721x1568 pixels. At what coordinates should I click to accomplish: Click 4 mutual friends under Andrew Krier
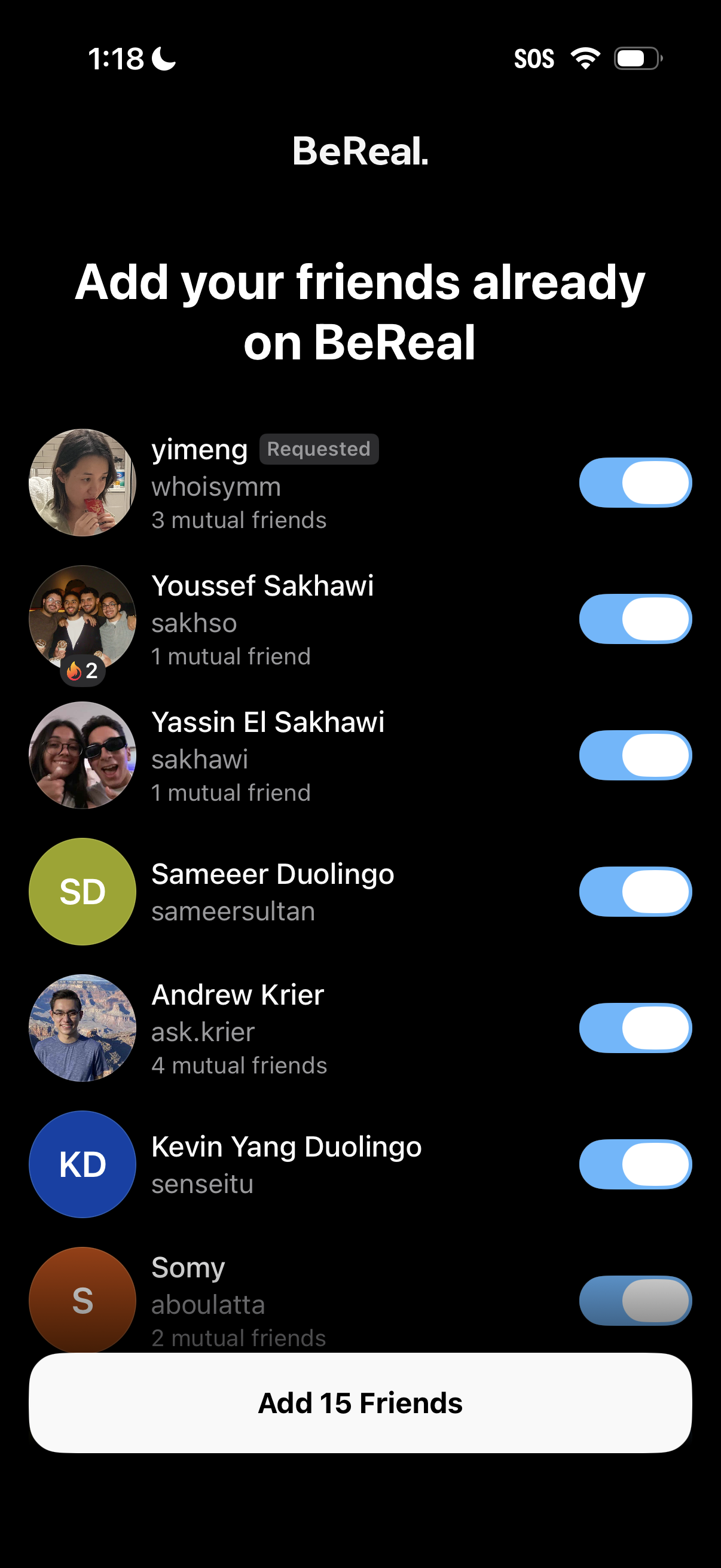coord(240,1066)
